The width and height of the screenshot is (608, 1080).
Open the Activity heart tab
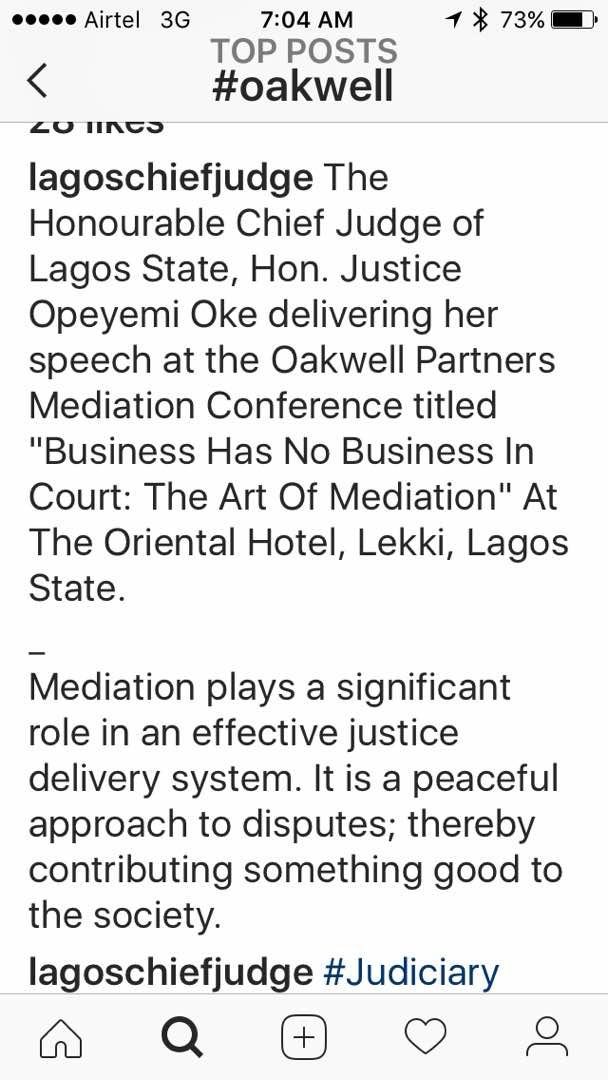point(425,1036)
